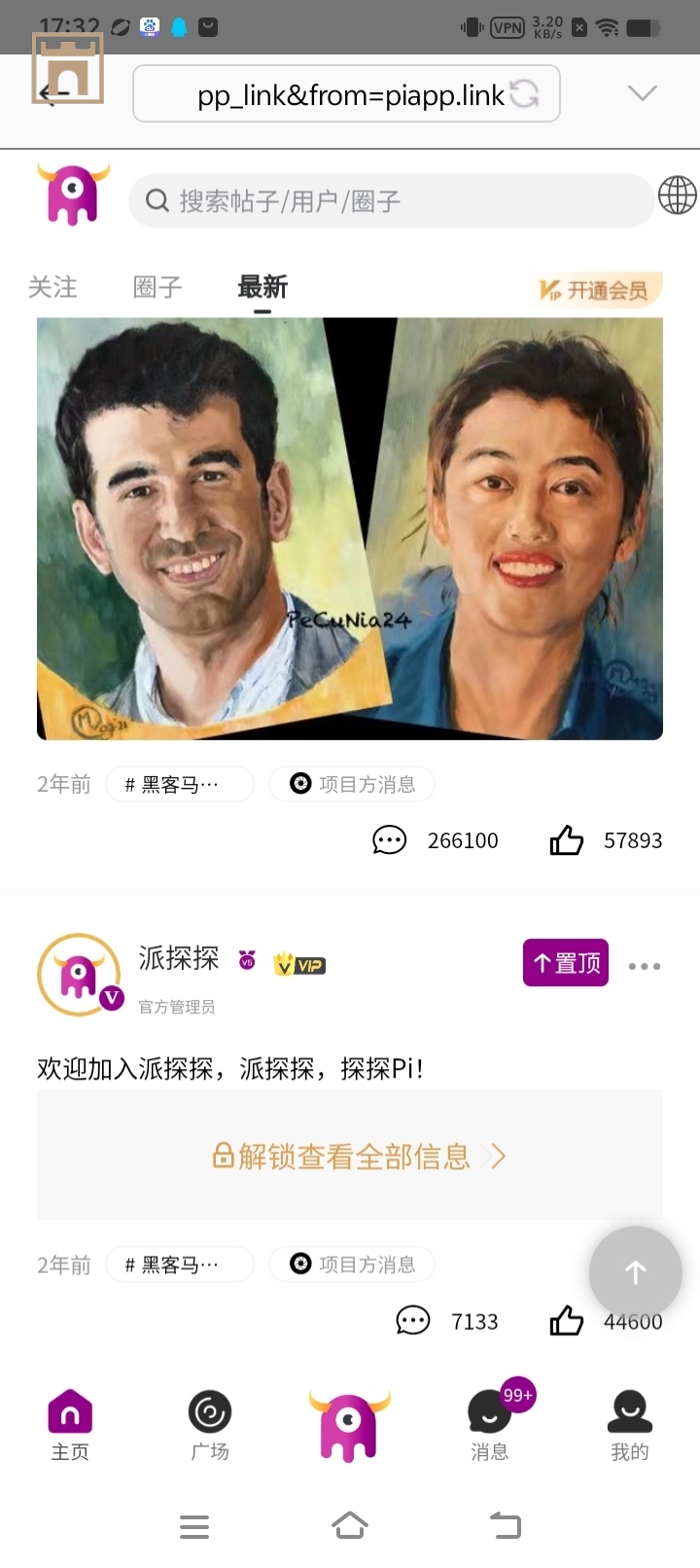Reload the page via the refresh icon
The height and width of the screenshot is (1568, 700).
pyautogui.click(x=525, y=93)
